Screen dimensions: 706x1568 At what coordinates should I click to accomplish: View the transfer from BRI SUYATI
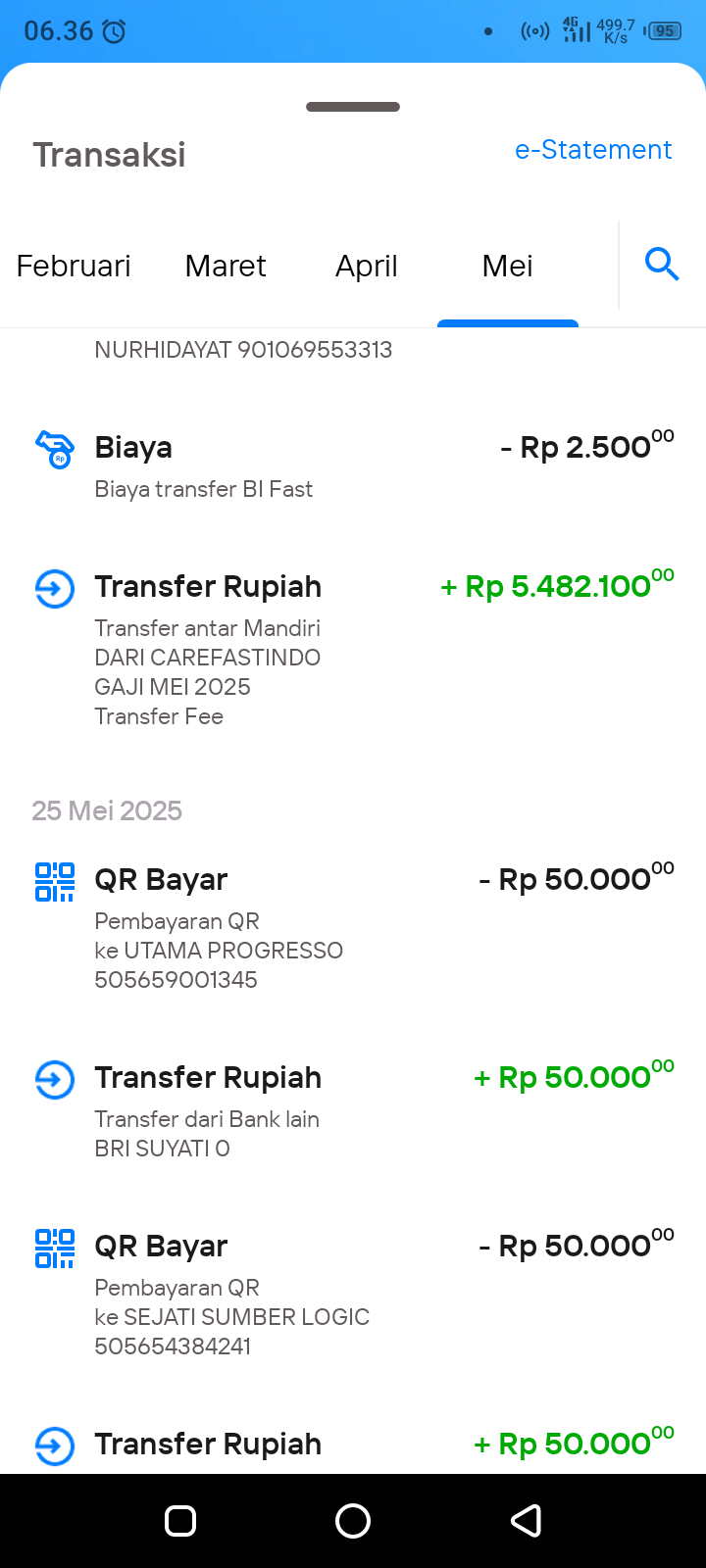click(353, 1111)
